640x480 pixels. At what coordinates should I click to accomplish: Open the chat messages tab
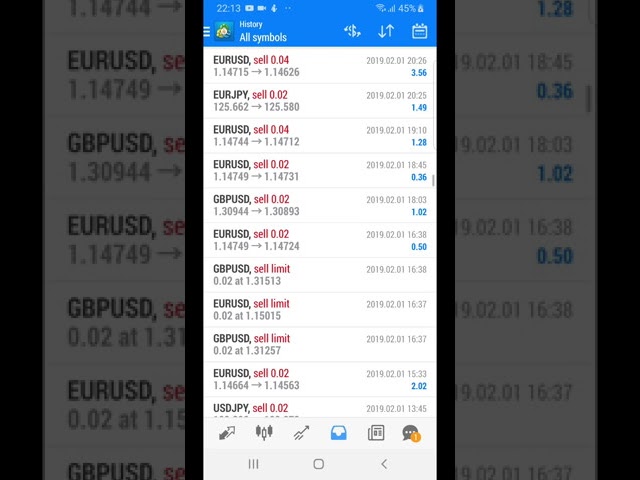(x=410, y=433)
